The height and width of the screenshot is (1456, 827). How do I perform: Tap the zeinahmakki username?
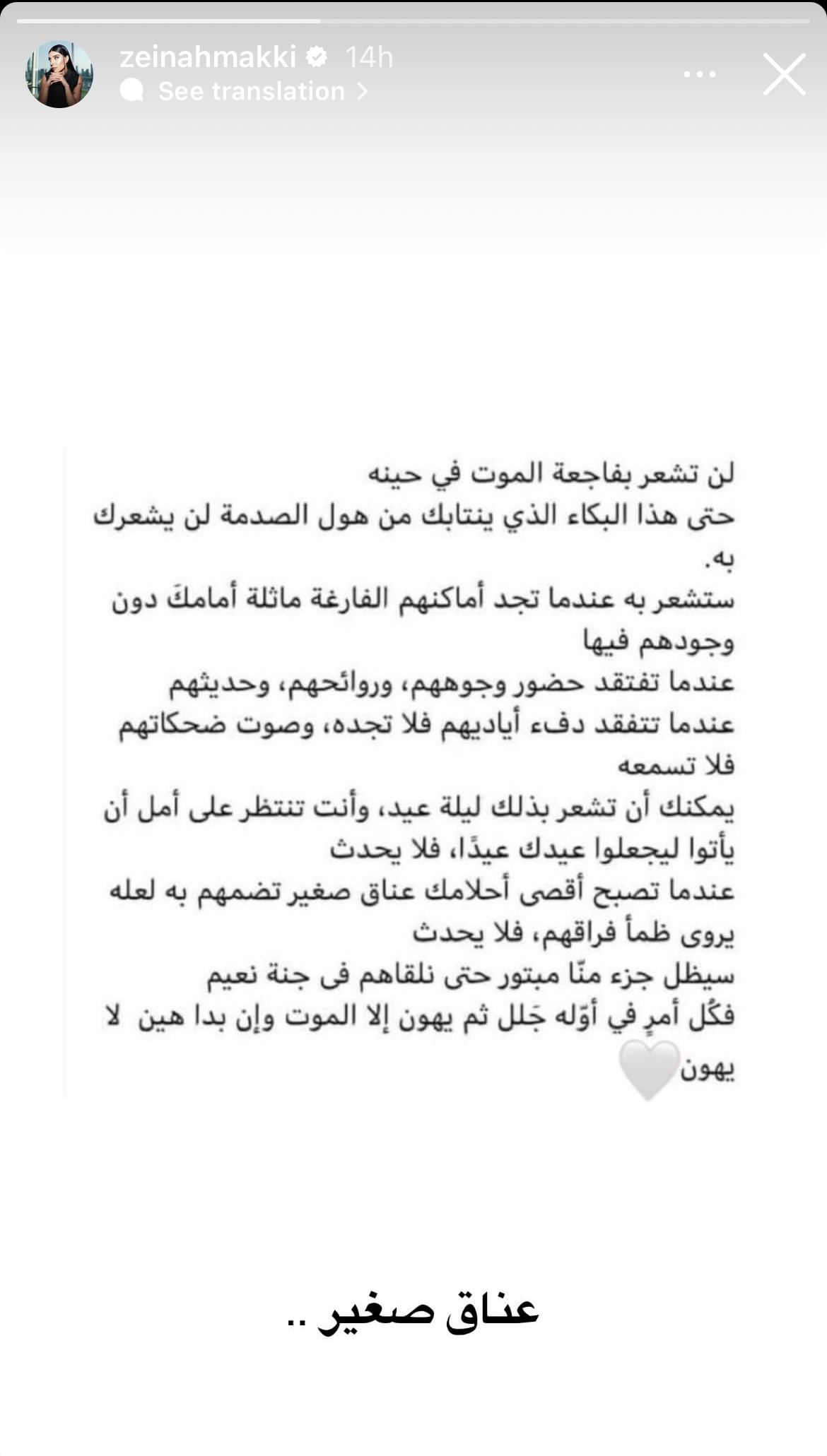208,57
